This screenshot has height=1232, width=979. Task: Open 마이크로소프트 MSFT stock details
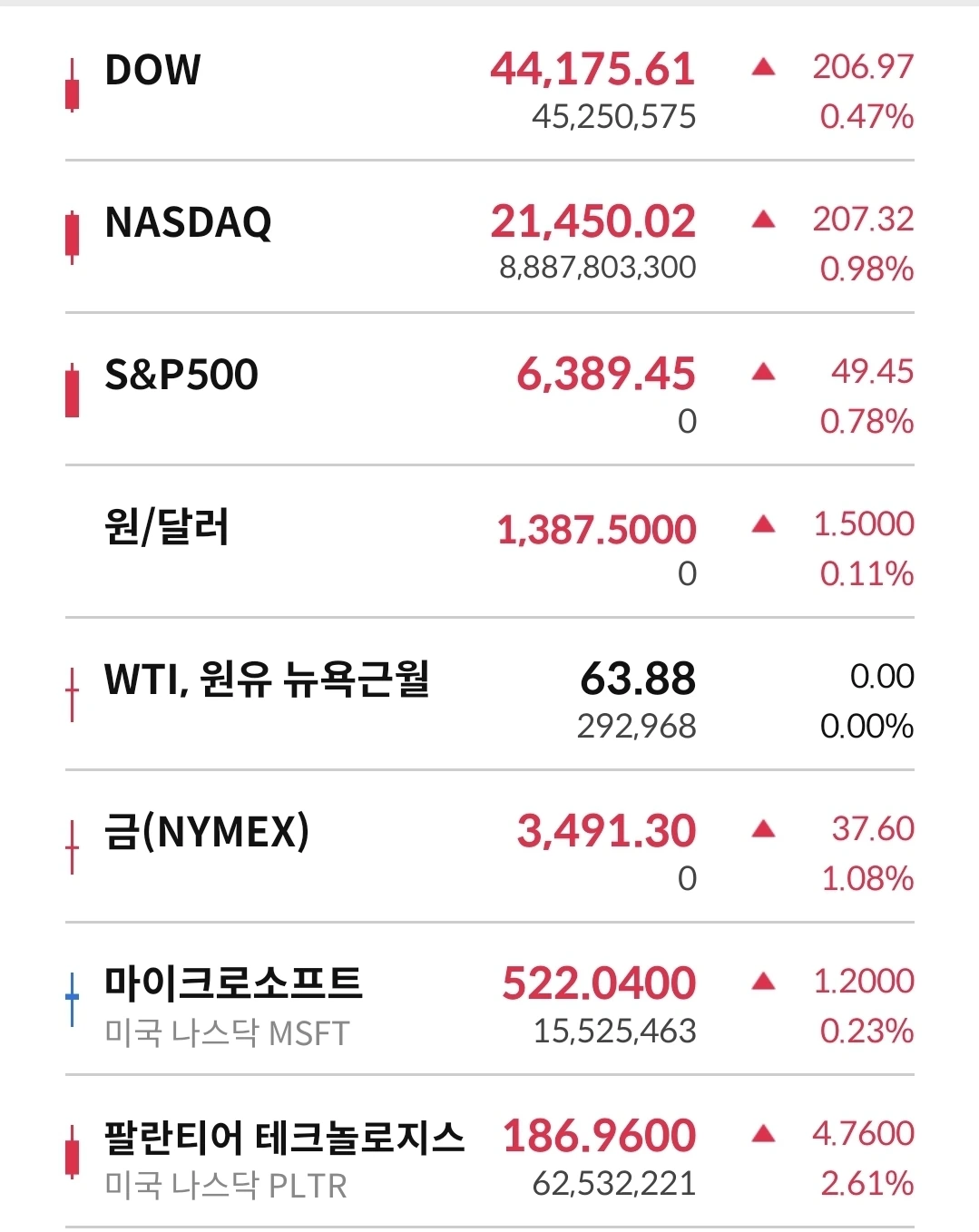[x=490, y=999]
